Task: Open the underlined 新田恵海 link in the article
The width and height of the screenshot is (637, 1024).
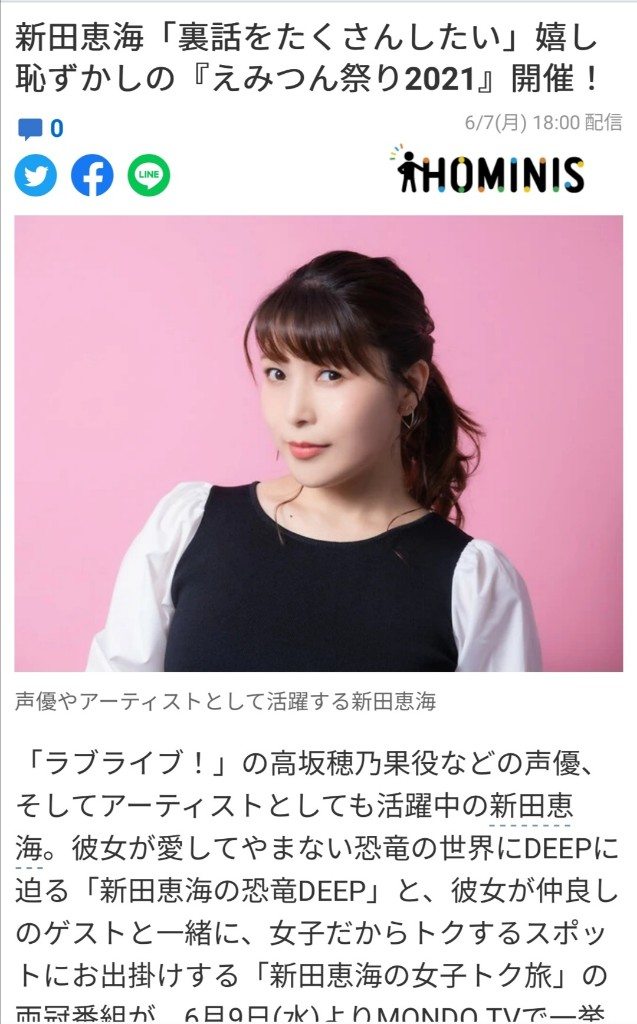Action: tap(530, 808)
